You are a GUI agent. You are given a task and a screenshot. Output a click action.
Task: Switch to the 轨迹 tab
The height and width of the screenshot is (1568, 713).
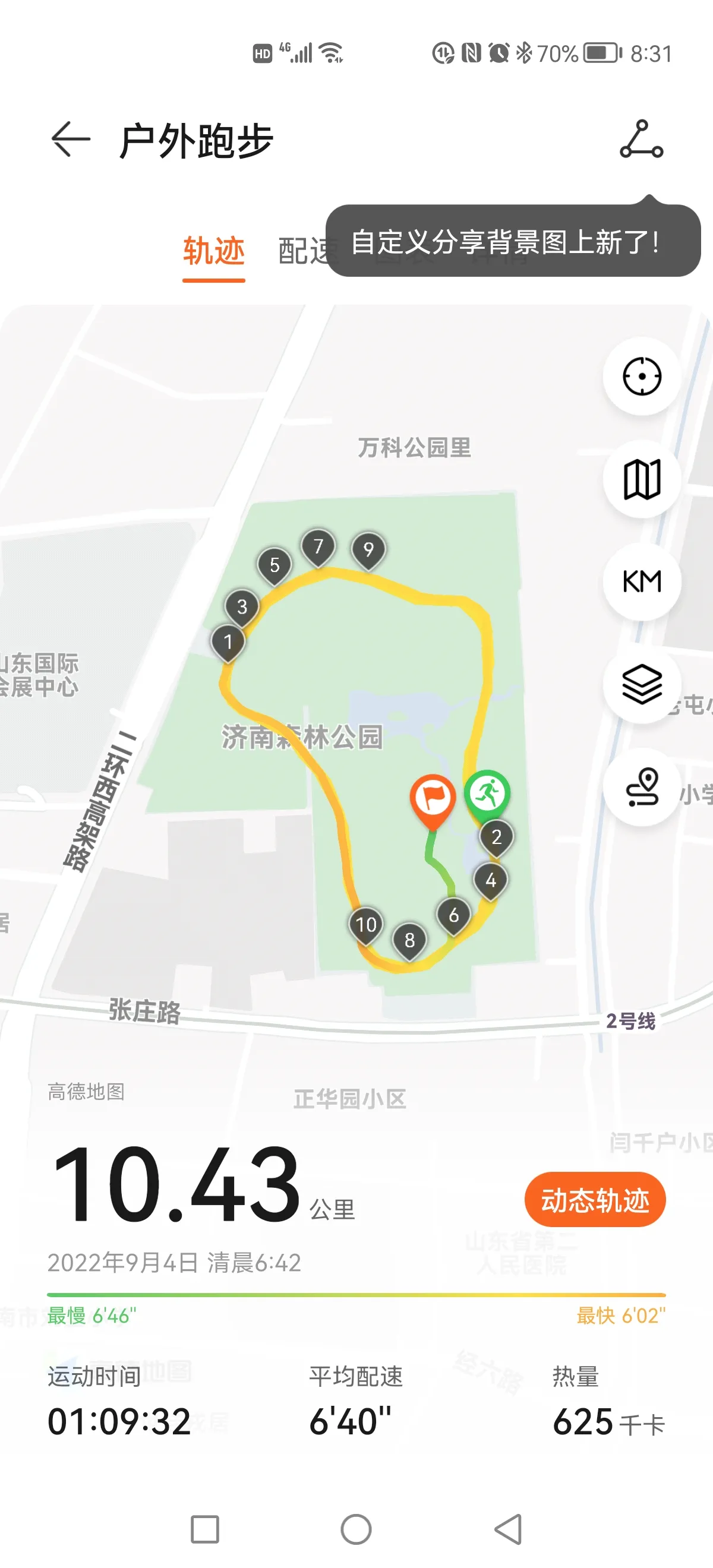pos(214,251)
